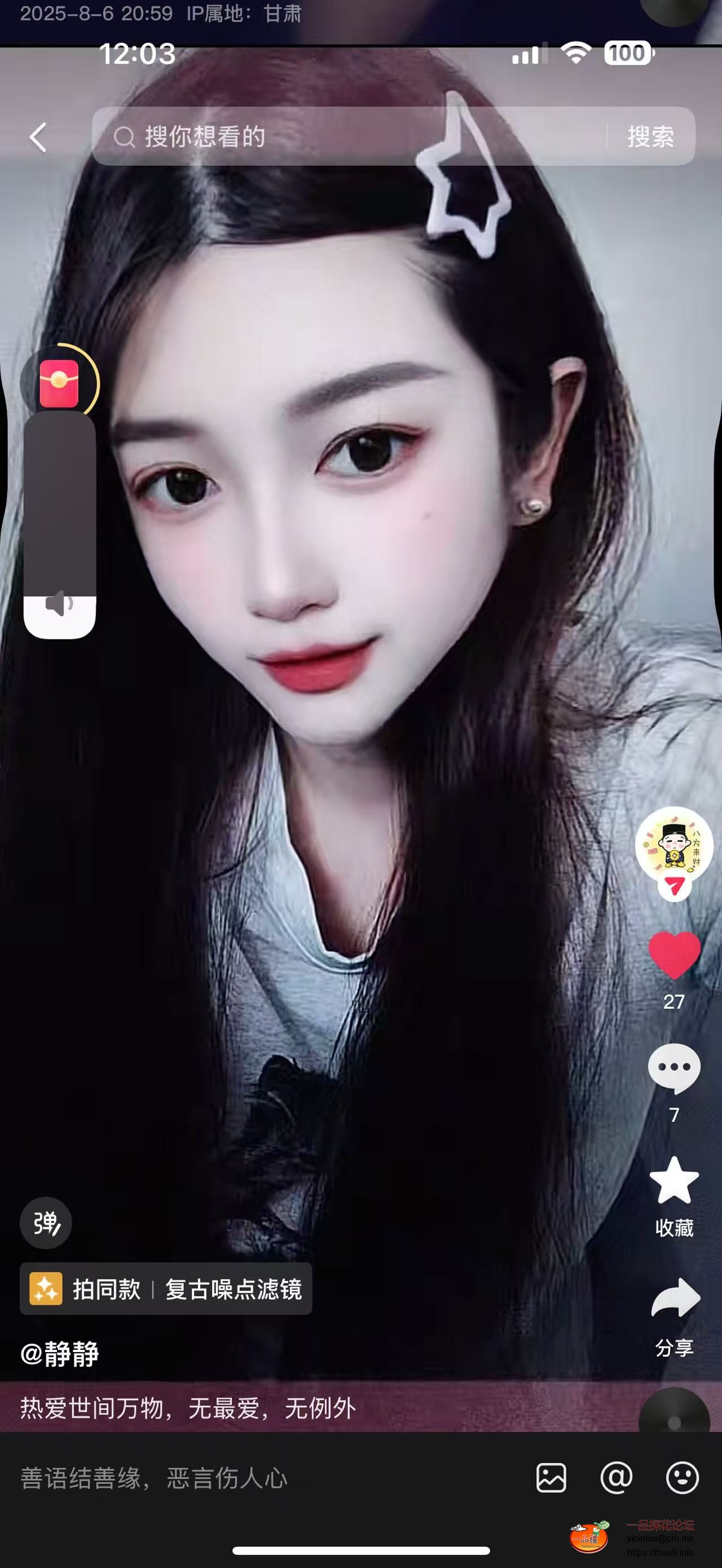Mention someone with the @ icon
The image size is (722, 1568).
[616, 1478]
